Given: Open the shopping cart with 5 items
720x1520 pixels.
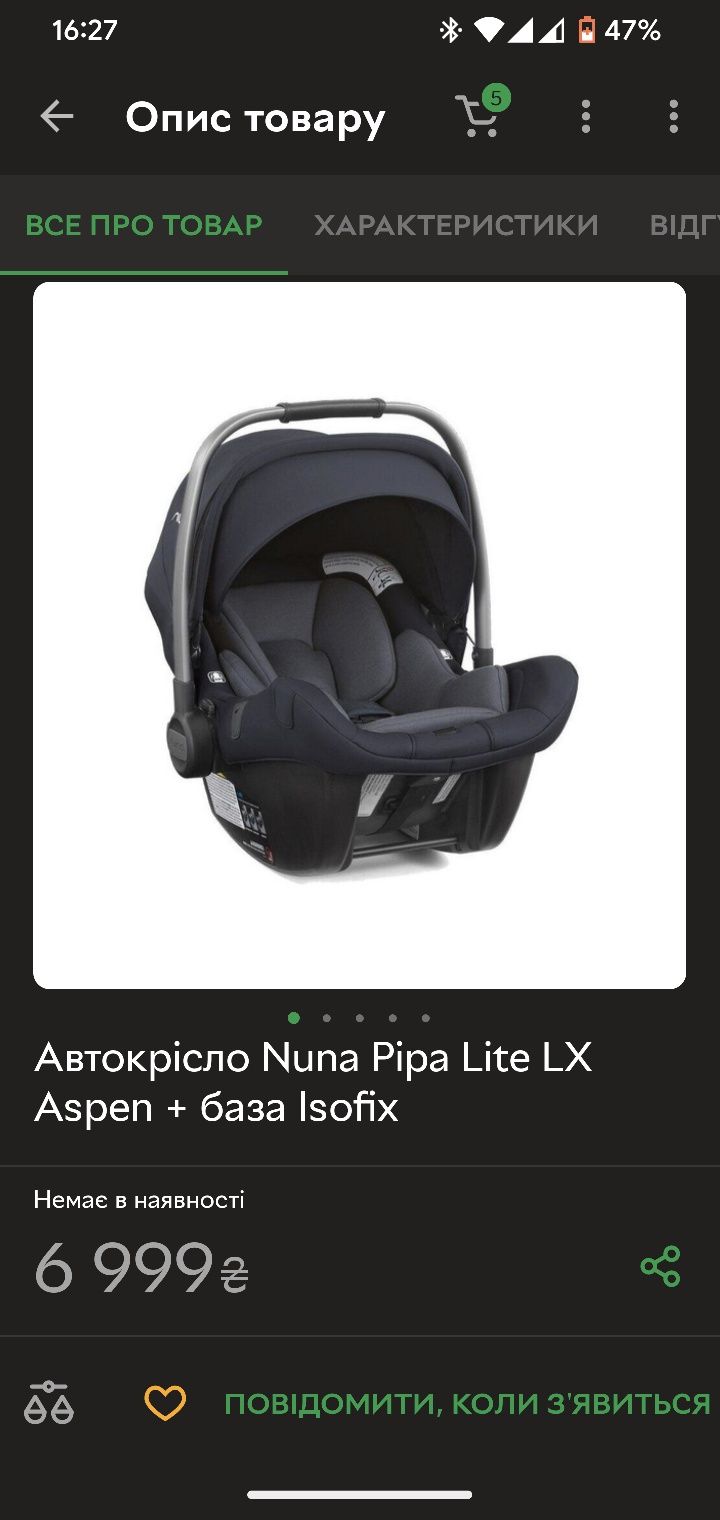Looking at the screenshot, I should [480, 116].
